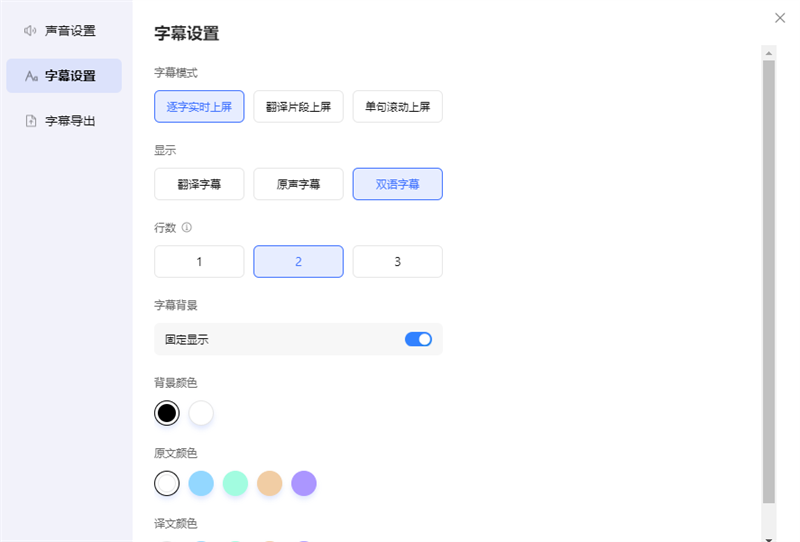Screen dimensions: 800x542
Task: Select 双语字幕 display option
Action: (397, 184)
